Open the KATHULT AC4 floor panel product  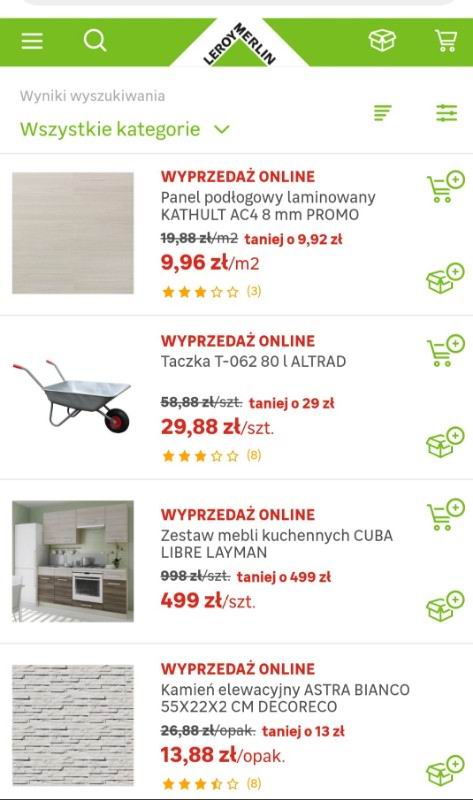point(268,206)
